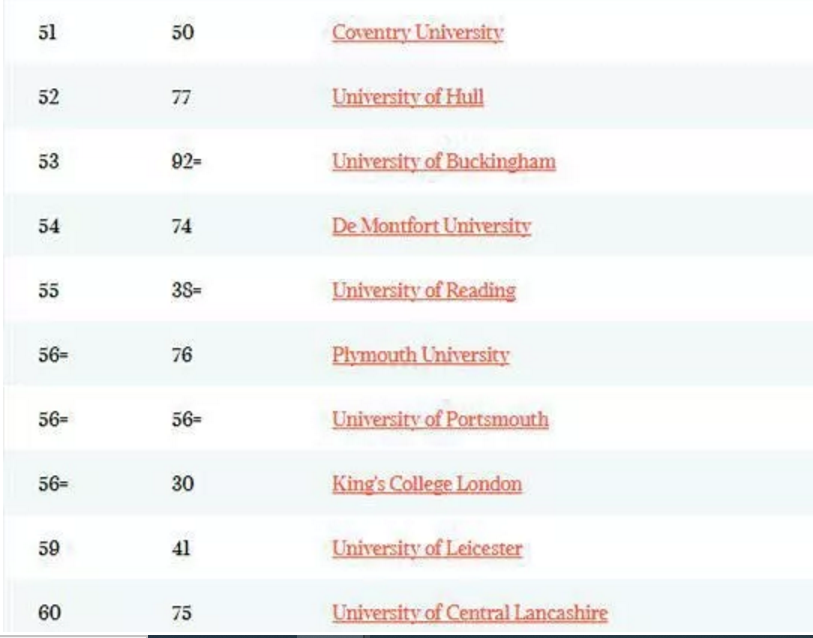Image resolution: width=813 pixels, height=638 pixels.
Task: Open the King's College London link
Action: coord(426,484)
